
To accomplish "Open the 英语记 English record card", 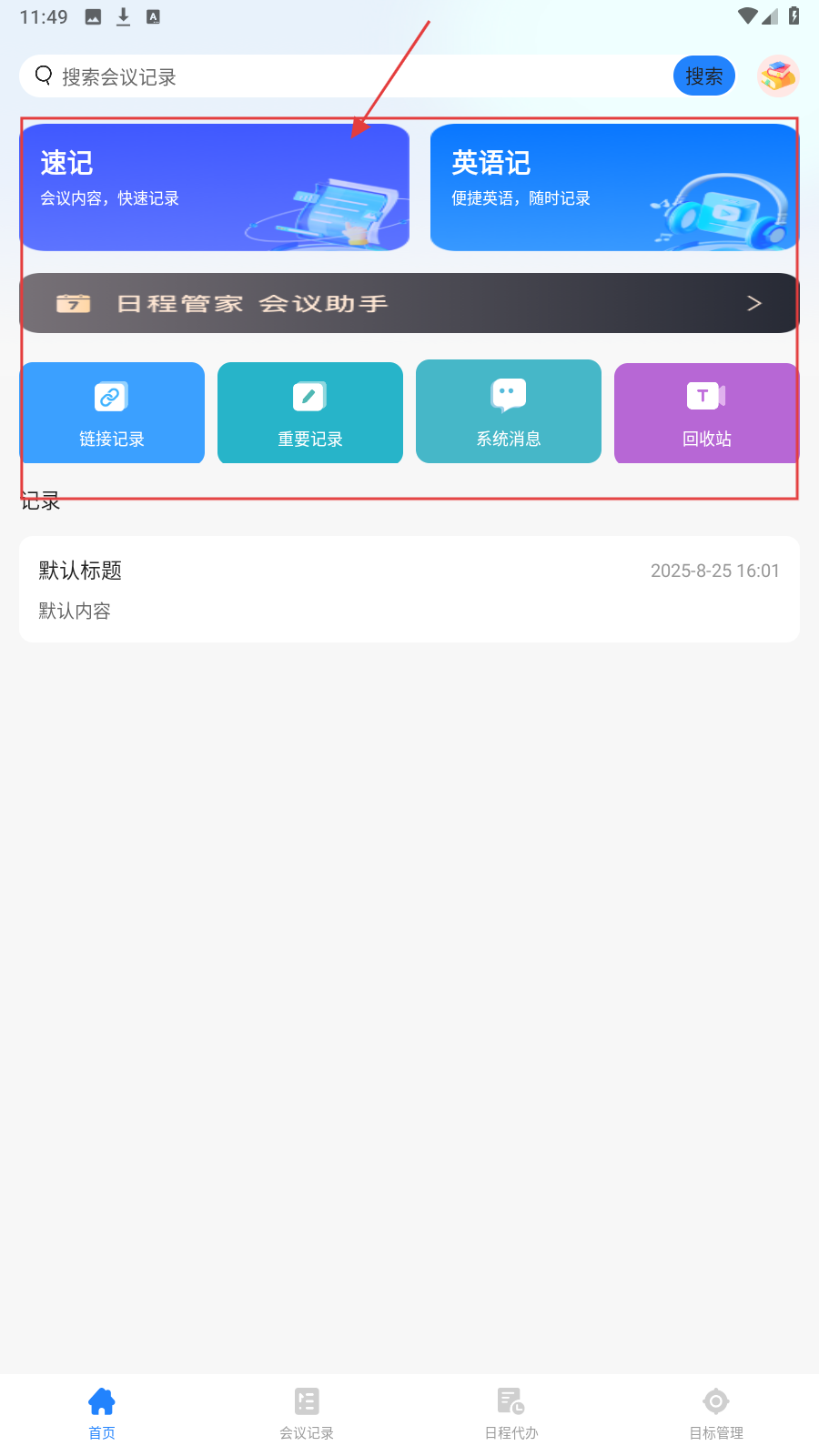I will pos(613,187).
